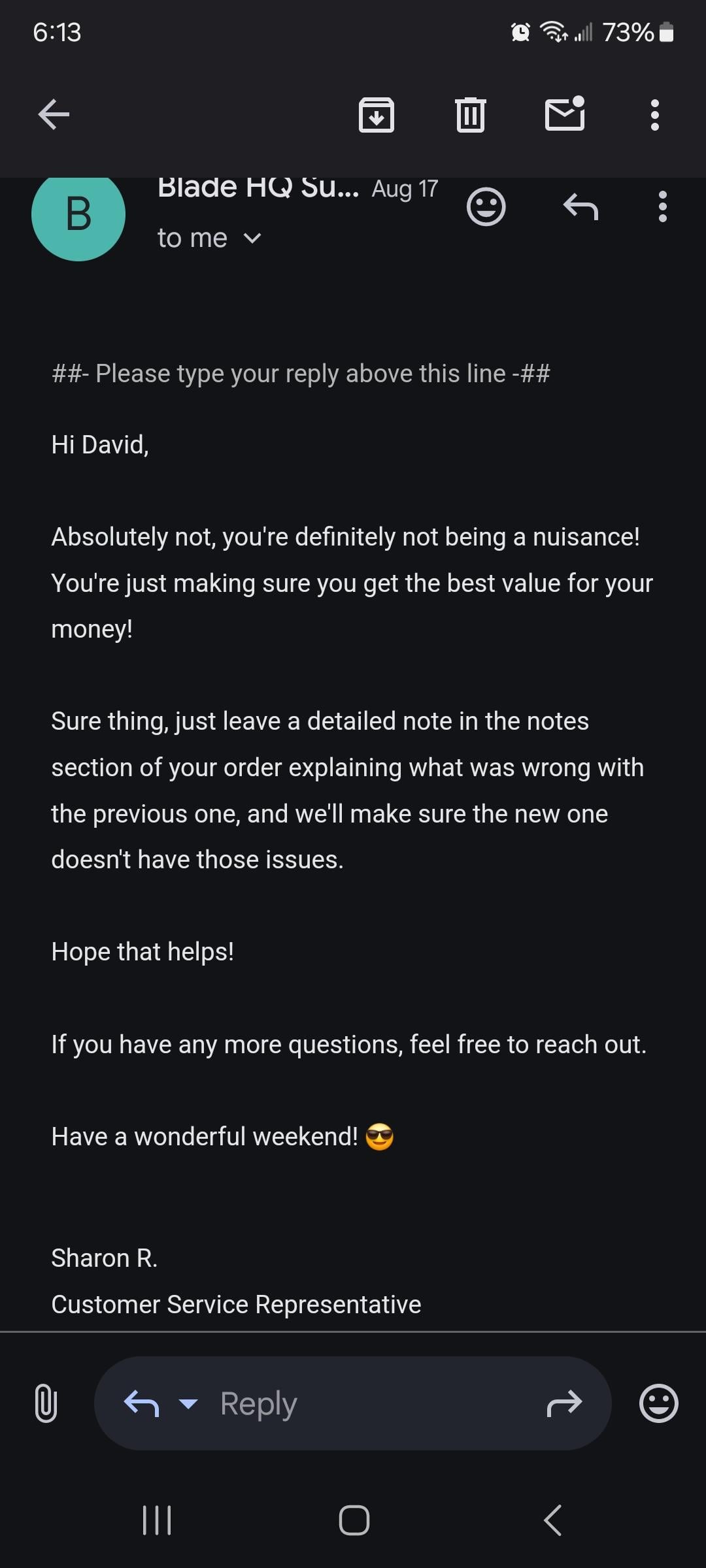Go back to the inbox
Screen dimensions: 706x1568
pos(54,115)
